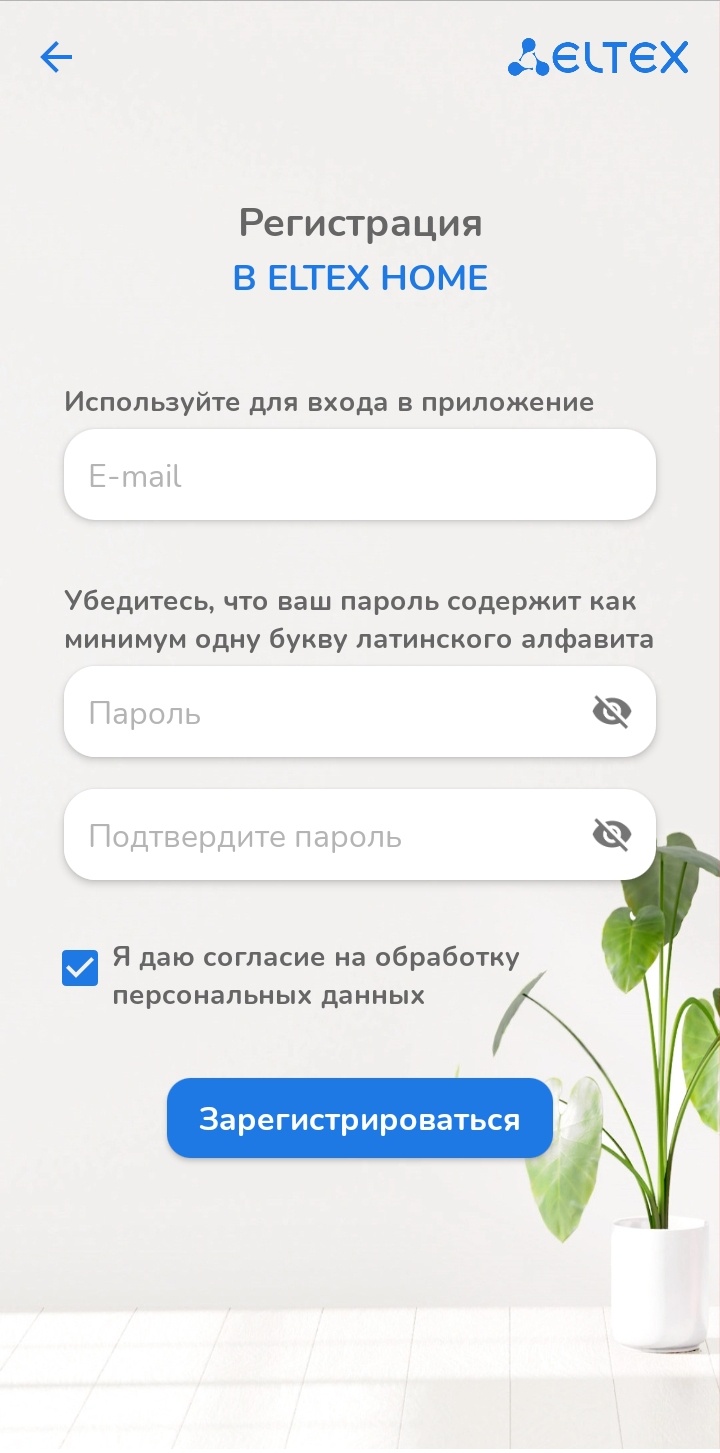Tap the Пароль password field

click(x=320, y=713)
